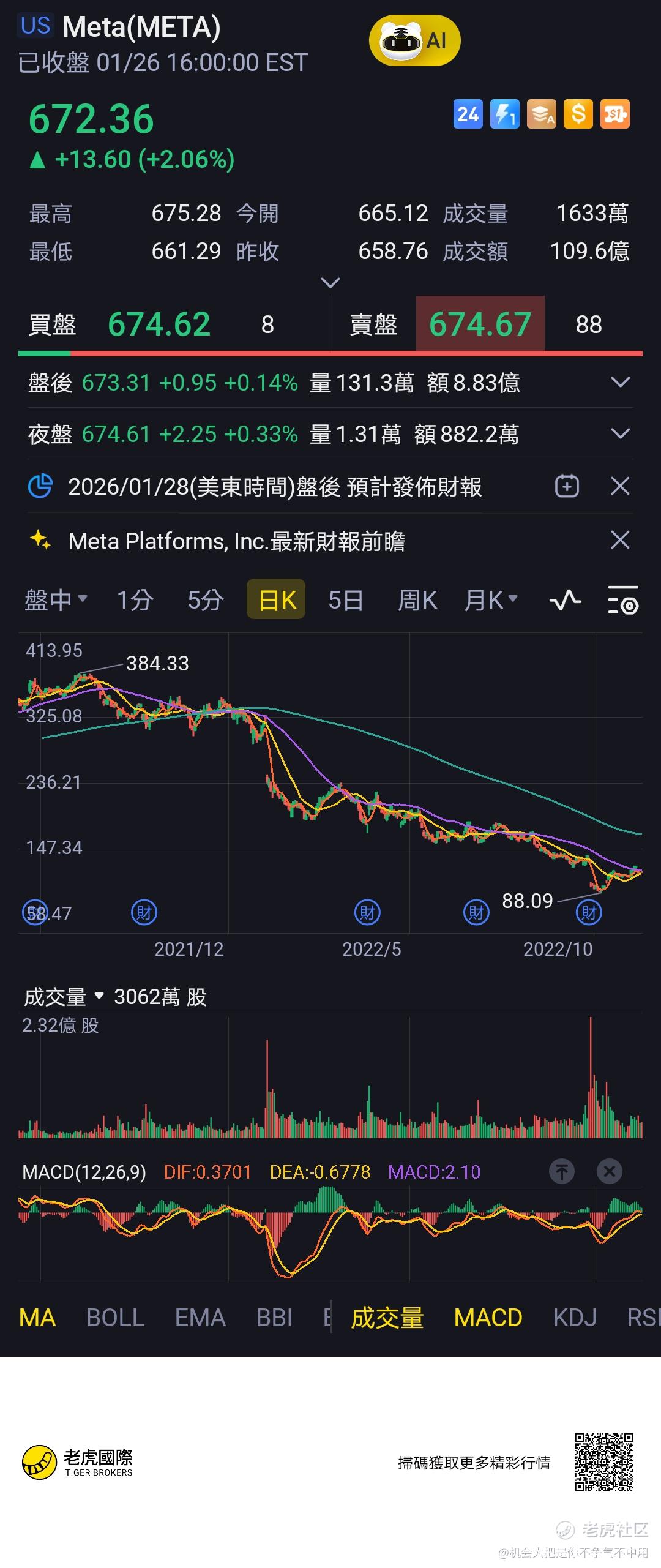Open the AI assistant button
The image size is (661, 1568).
pyautogui.click(x=414, y=41)
